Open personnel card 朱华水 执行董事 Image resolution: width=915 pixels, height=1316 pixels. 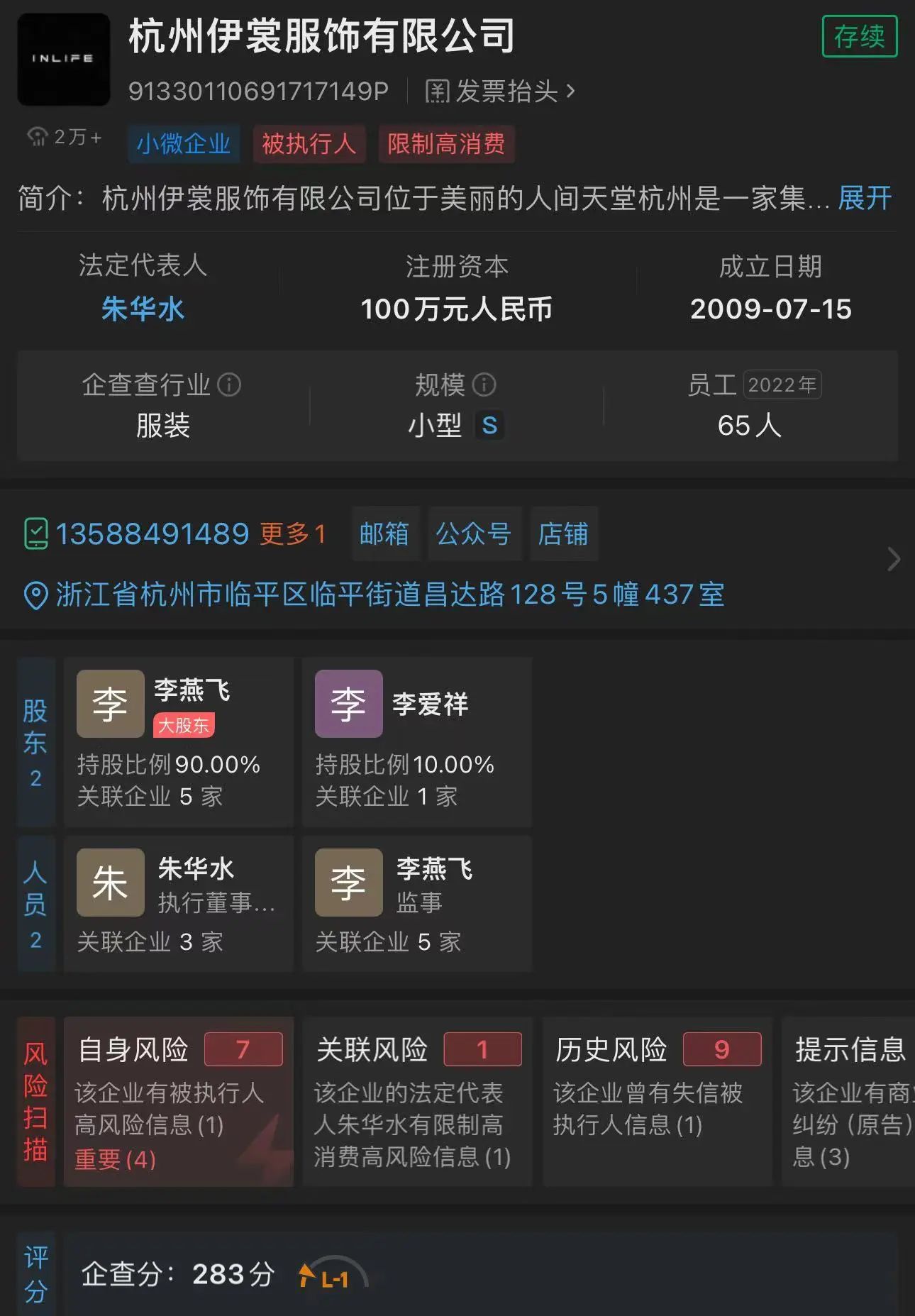178,903
